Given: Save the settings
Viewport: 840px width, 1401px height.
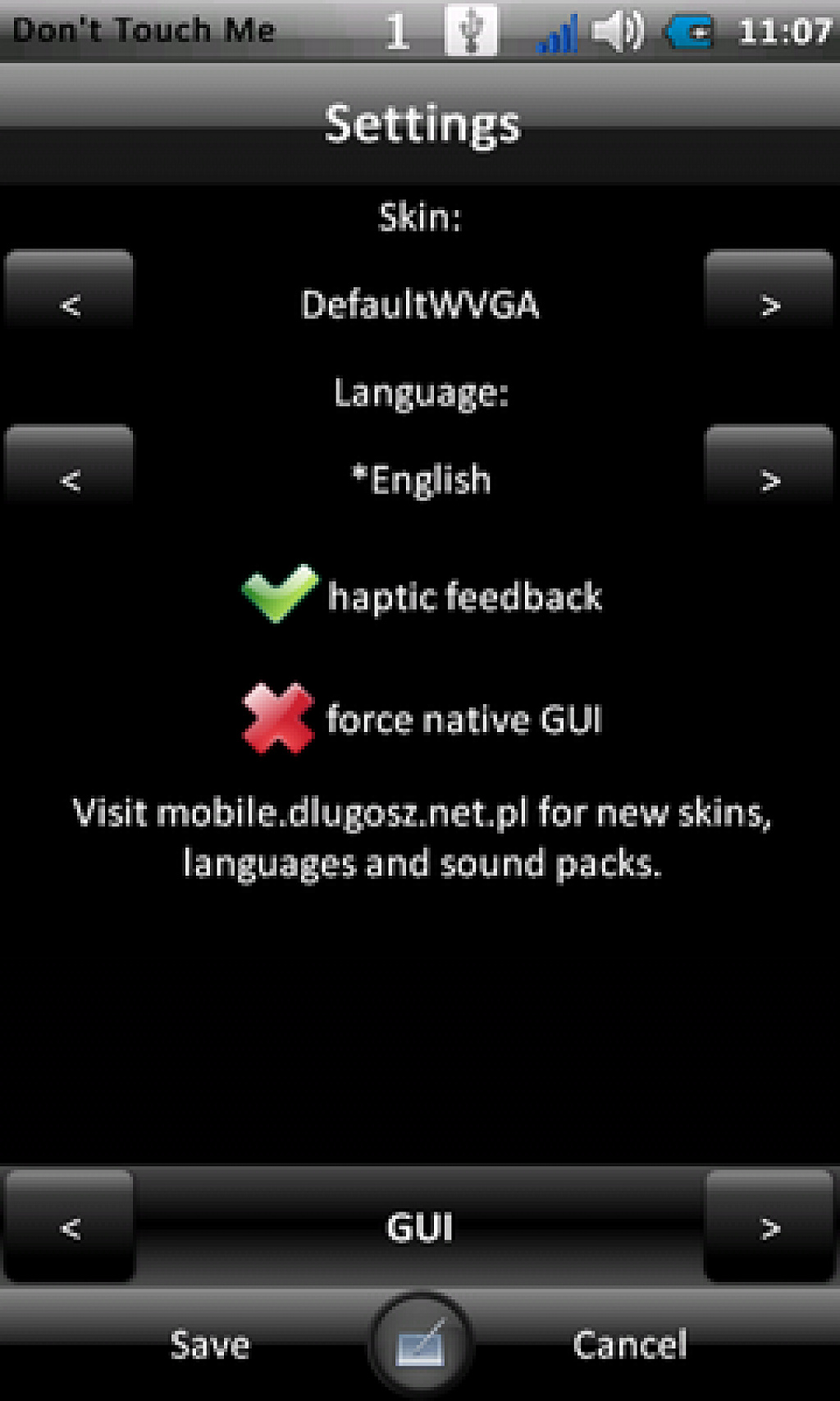Looking at the screenshot, I should click(209, 1344).
